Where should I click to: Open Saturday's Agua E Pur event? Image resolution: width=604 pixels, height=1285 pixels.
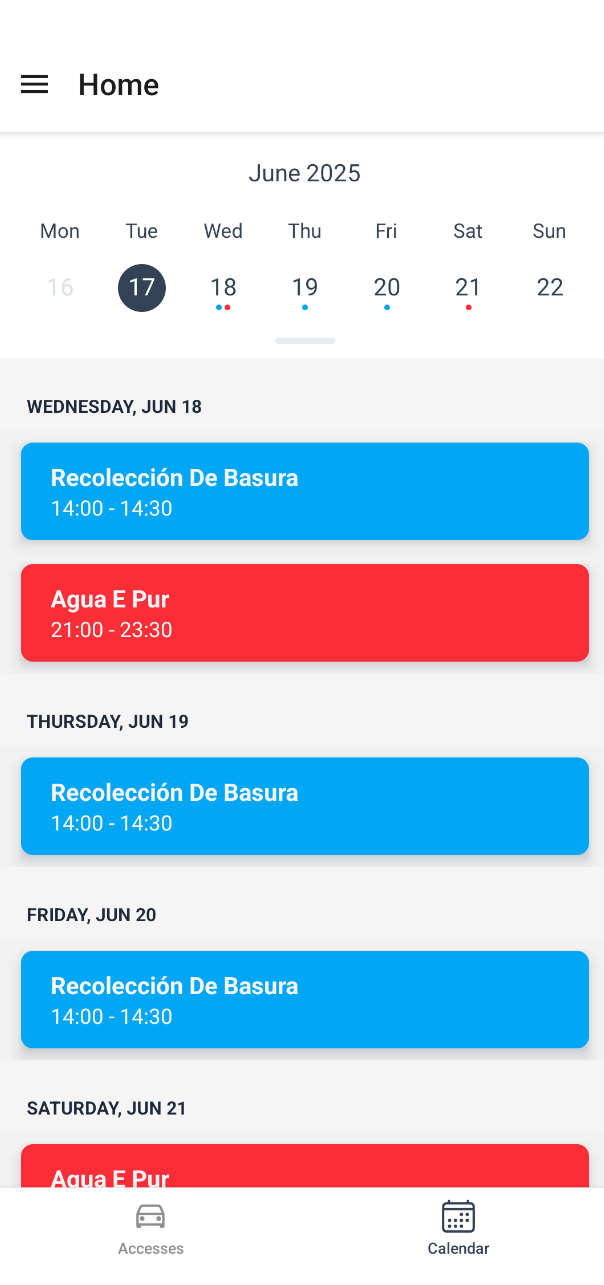305,1167
